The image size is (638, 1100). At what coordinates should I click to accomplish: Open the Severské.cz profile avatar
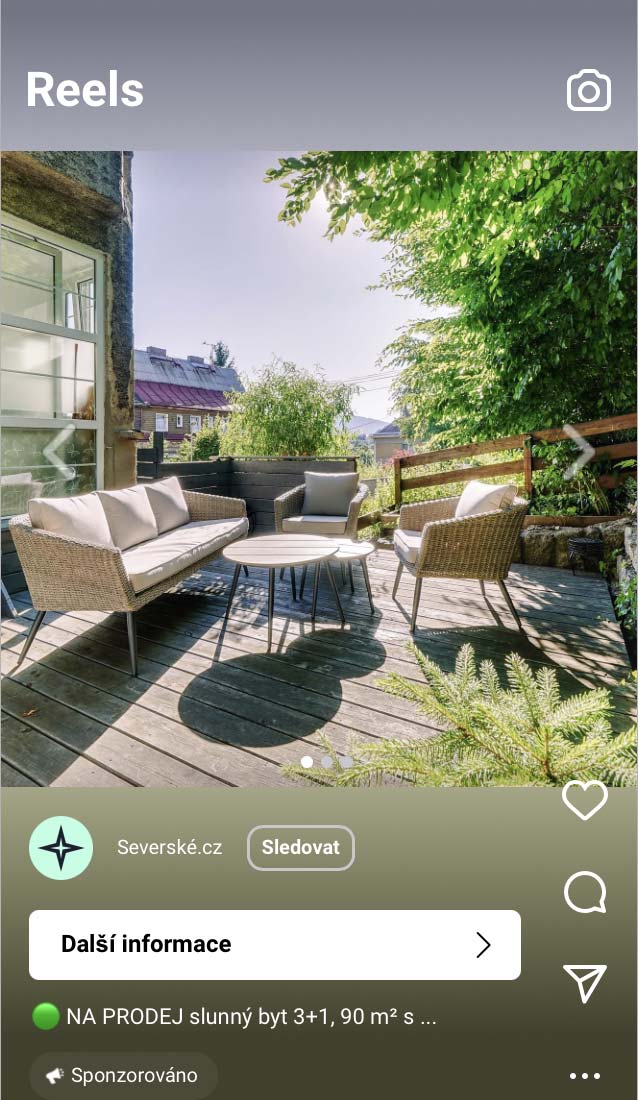pos(61,848)
